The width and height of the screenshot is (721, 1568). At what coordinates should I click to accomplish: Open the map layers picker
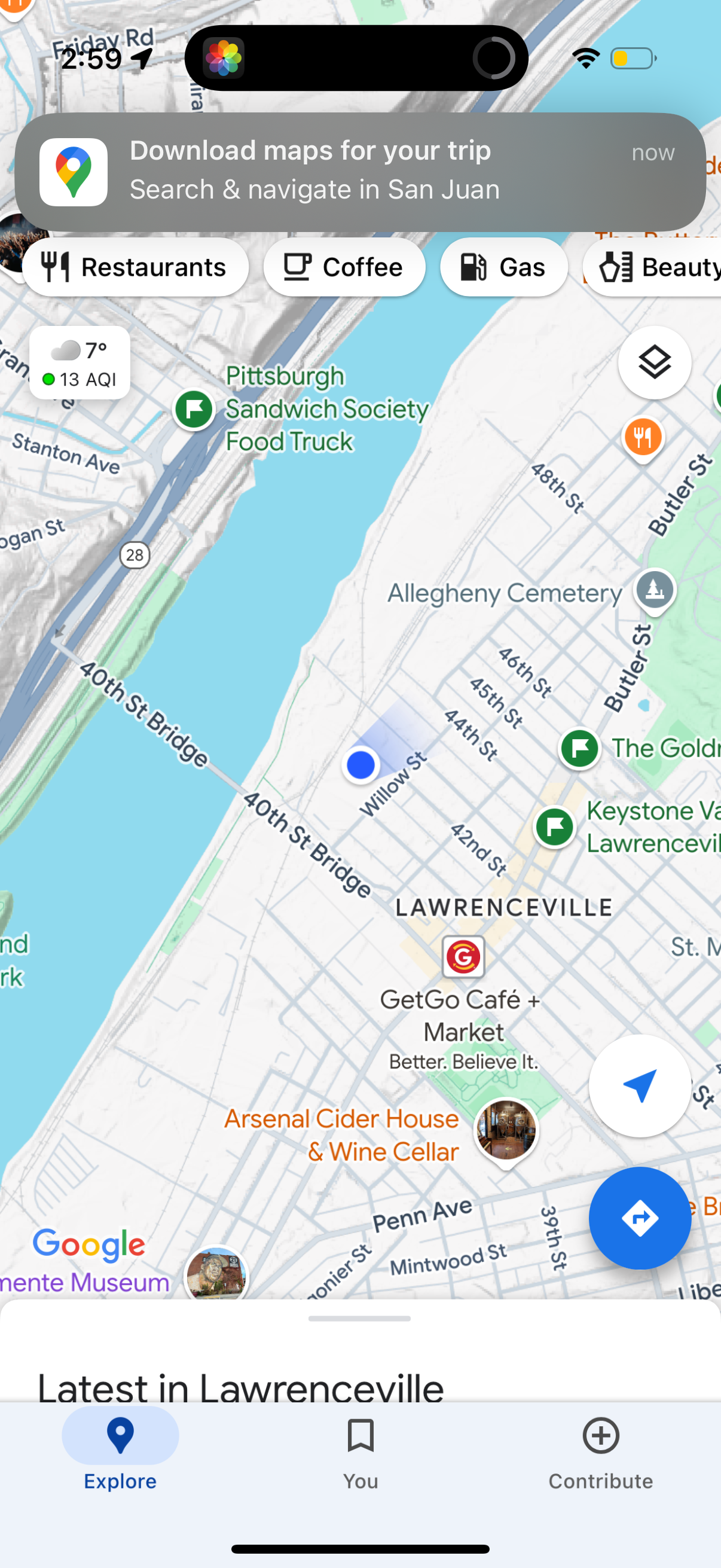pyautogui.click(x=654, y=364)
